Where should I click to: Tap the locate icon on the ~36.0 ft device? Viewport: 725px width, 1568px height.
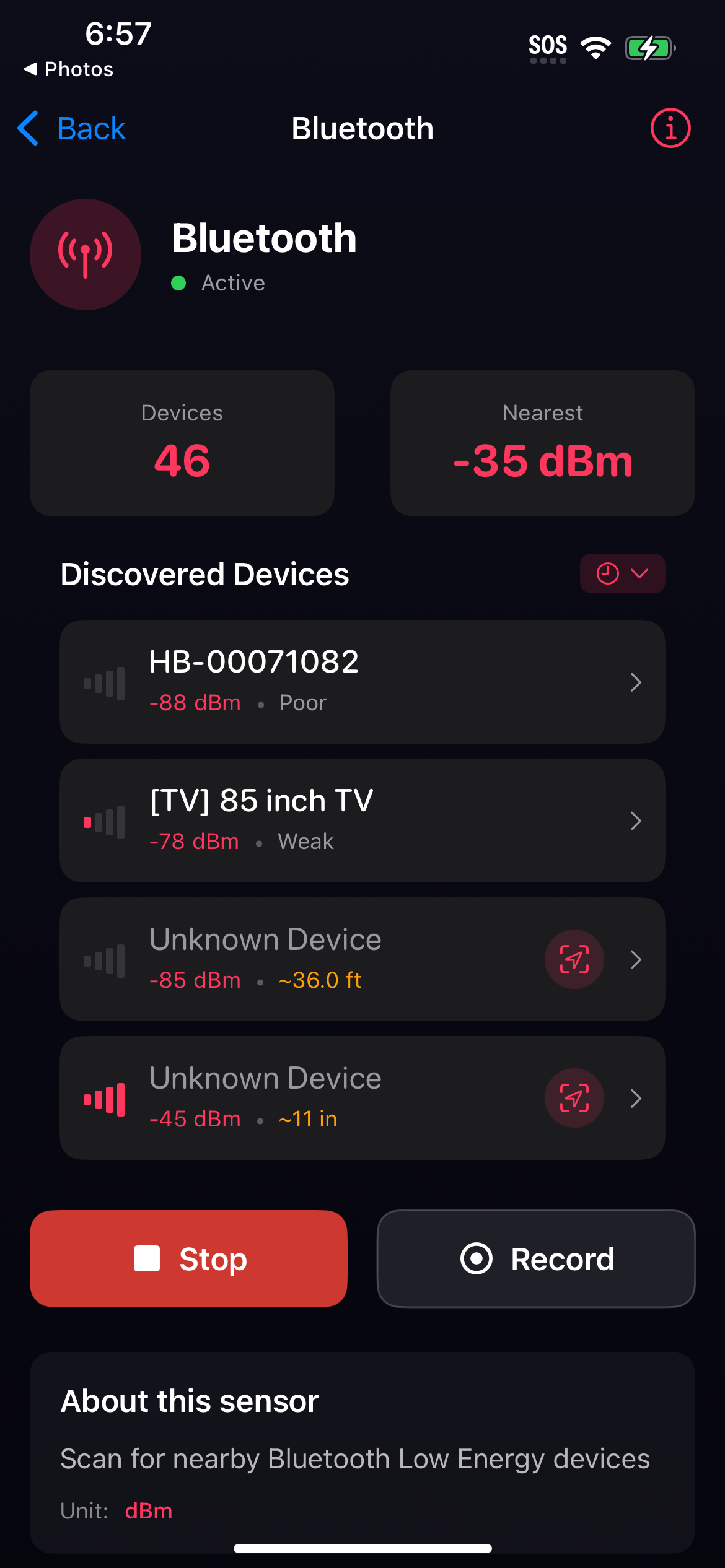tap(574, 959)
